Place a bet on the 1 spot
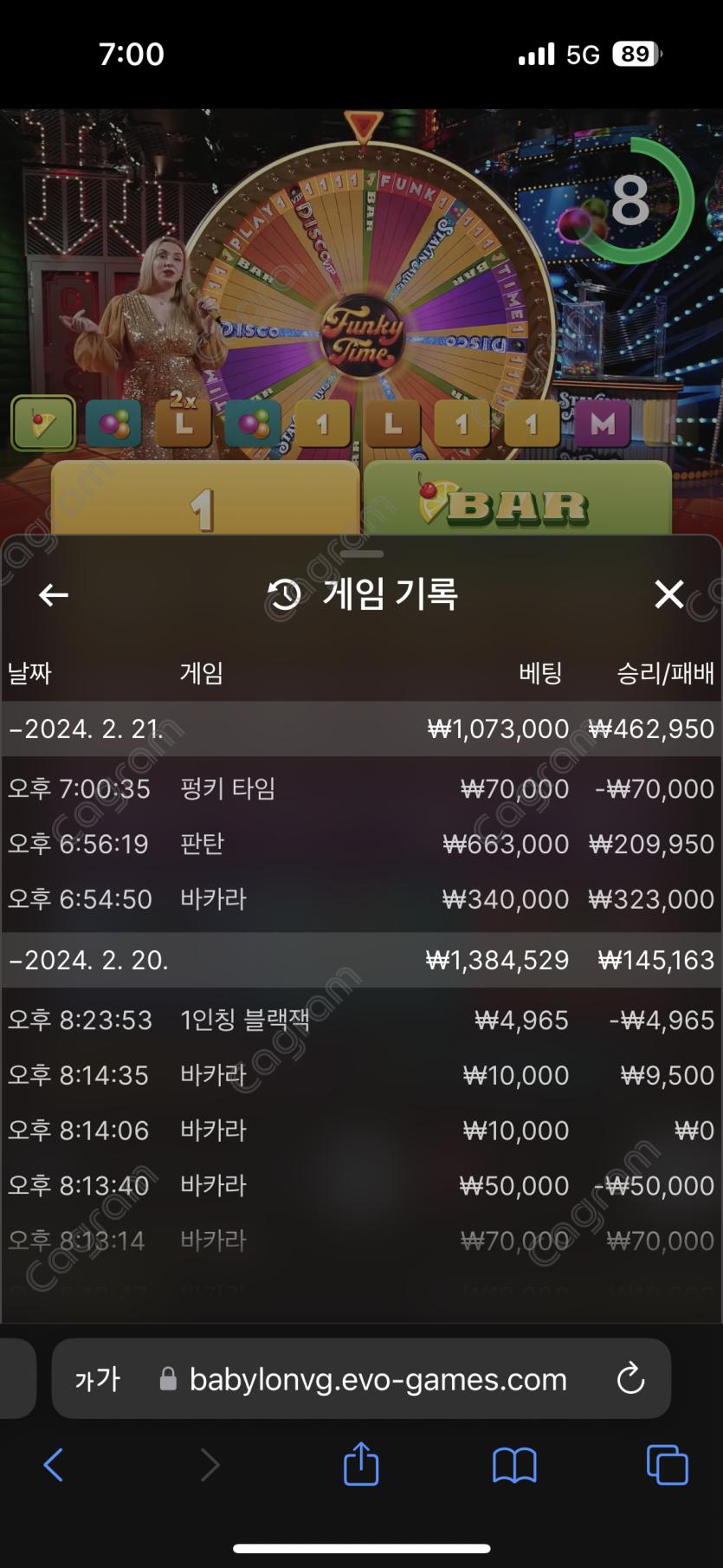 [x=204, y=502]
